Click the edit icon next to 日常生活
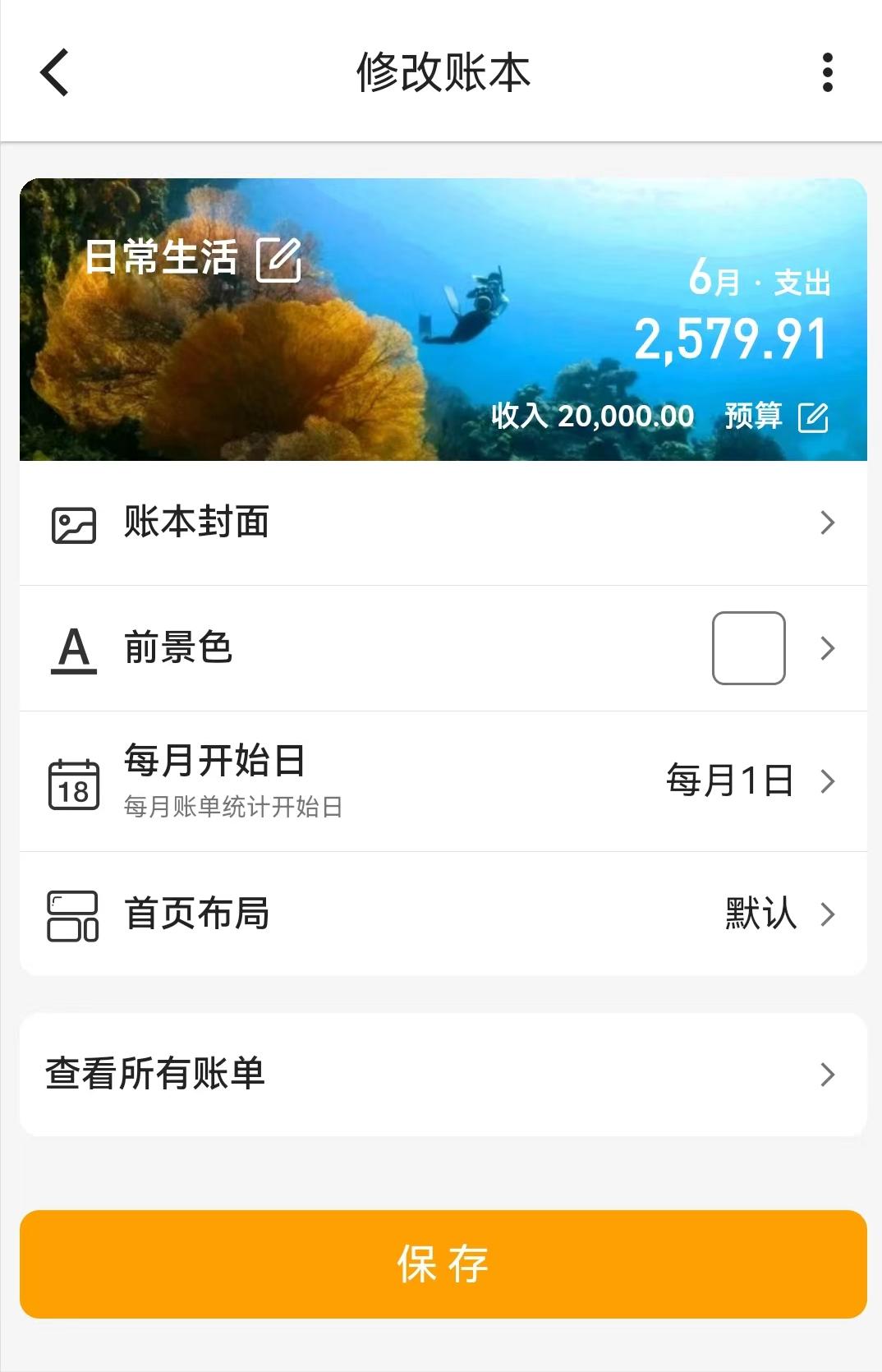The height and width of the screenshot is (1372, 882). 281,260
